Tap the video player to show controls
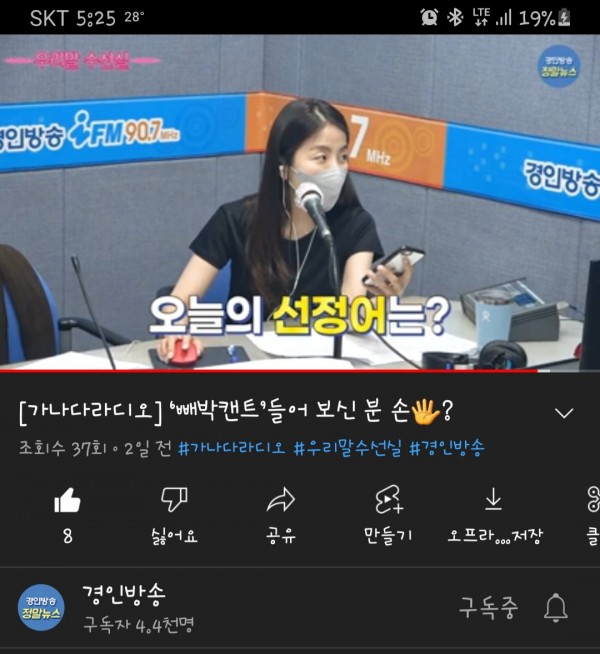Viewport: 600px width, 654px height. (300, 200)
